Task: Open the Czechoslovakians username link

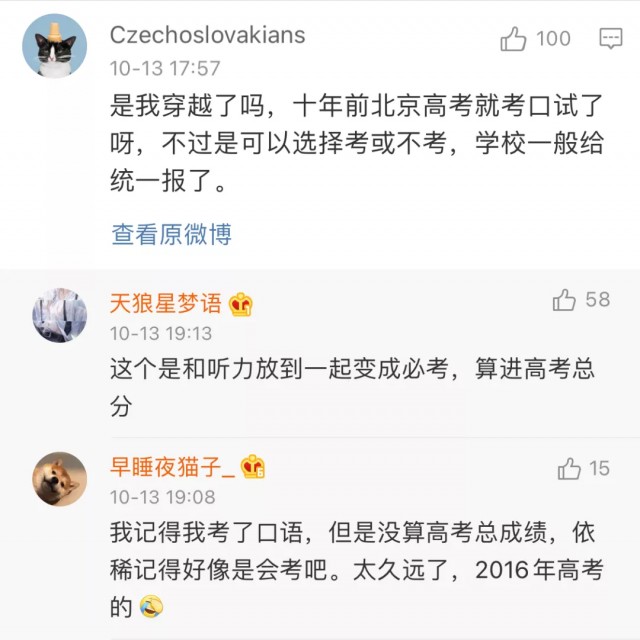Action: tap(207, 35)
